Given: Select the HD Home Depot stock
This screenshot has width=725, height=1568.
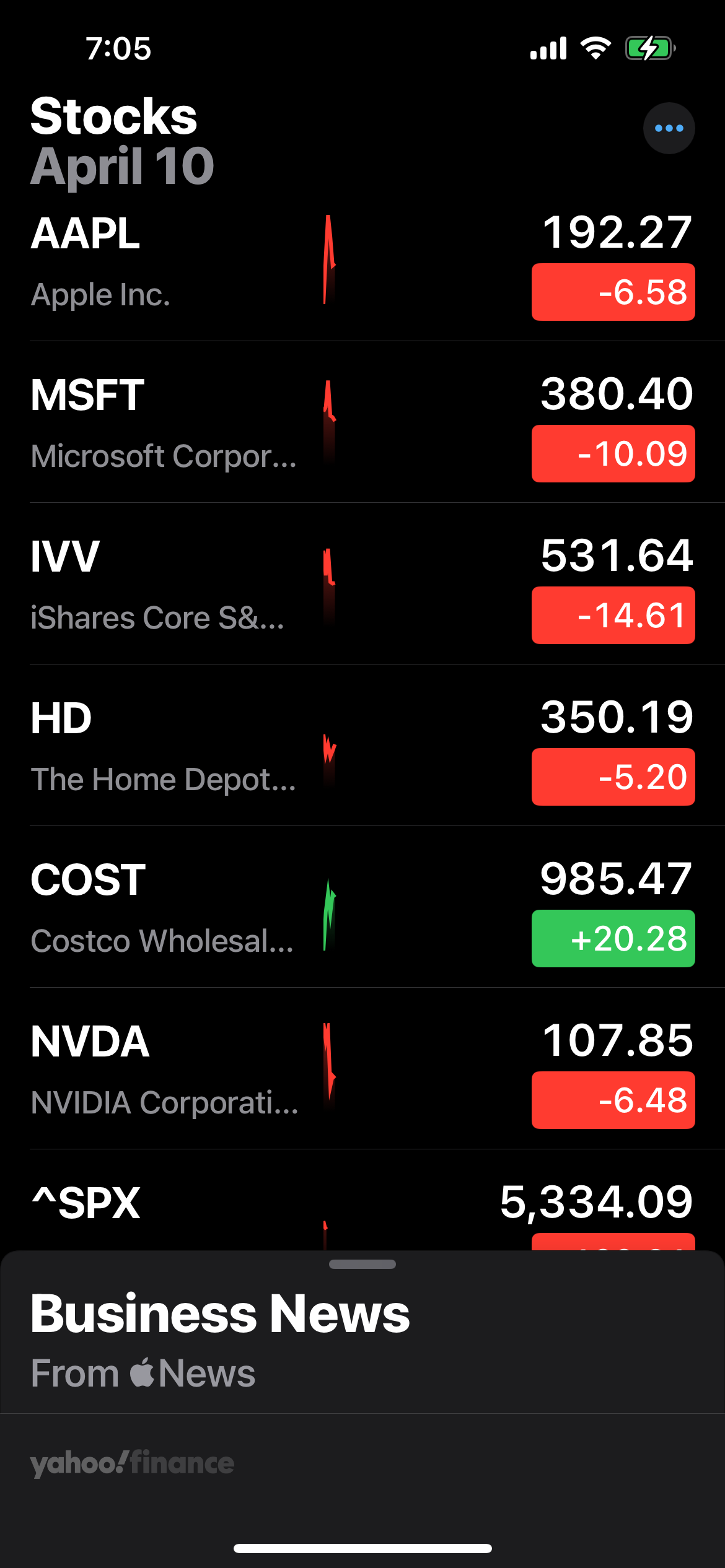Looking at the screenshot, I should coord(362,745).
